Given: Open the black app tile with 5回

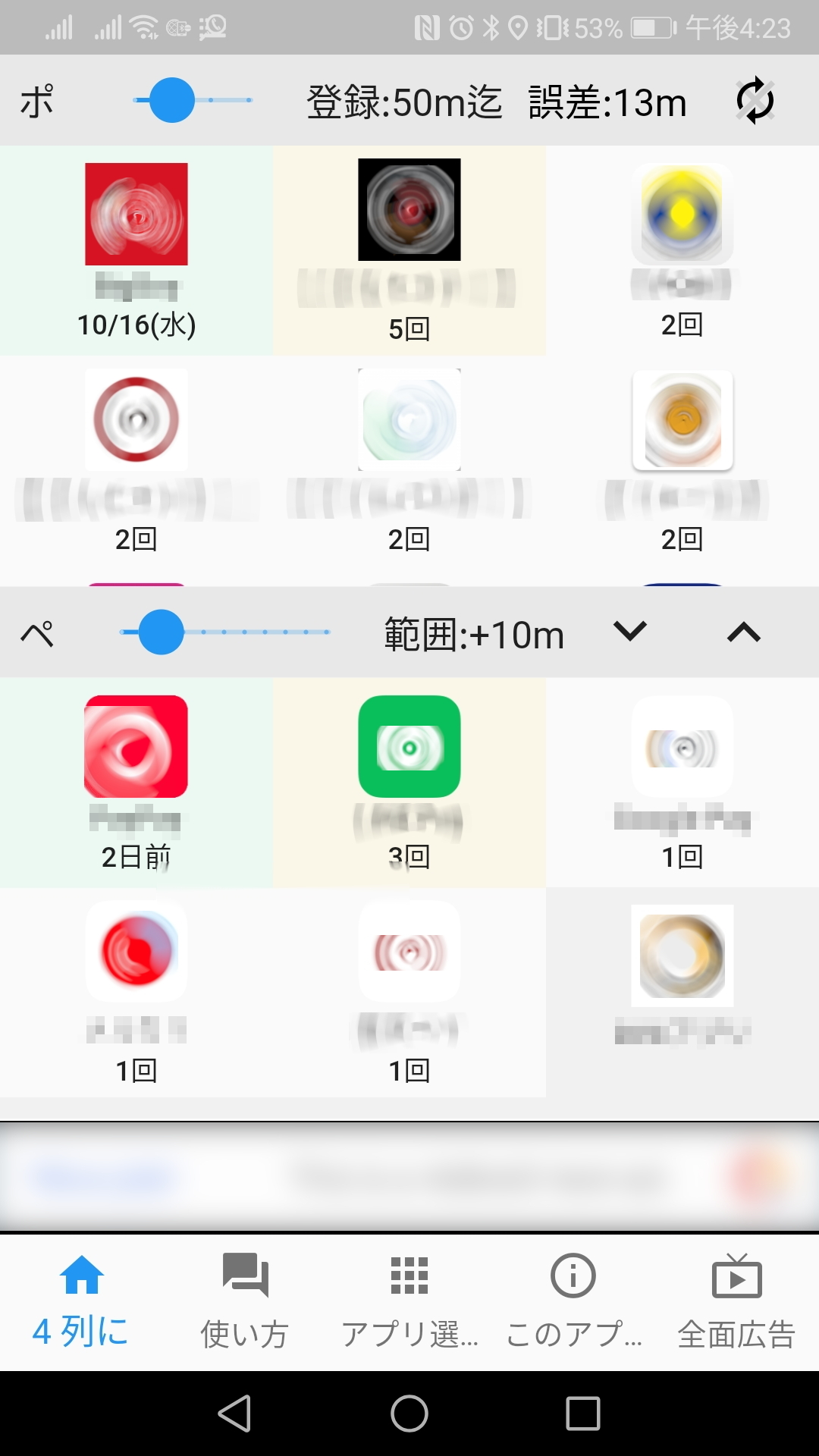Looking at the screenshot, I should [x=409, y=210].
